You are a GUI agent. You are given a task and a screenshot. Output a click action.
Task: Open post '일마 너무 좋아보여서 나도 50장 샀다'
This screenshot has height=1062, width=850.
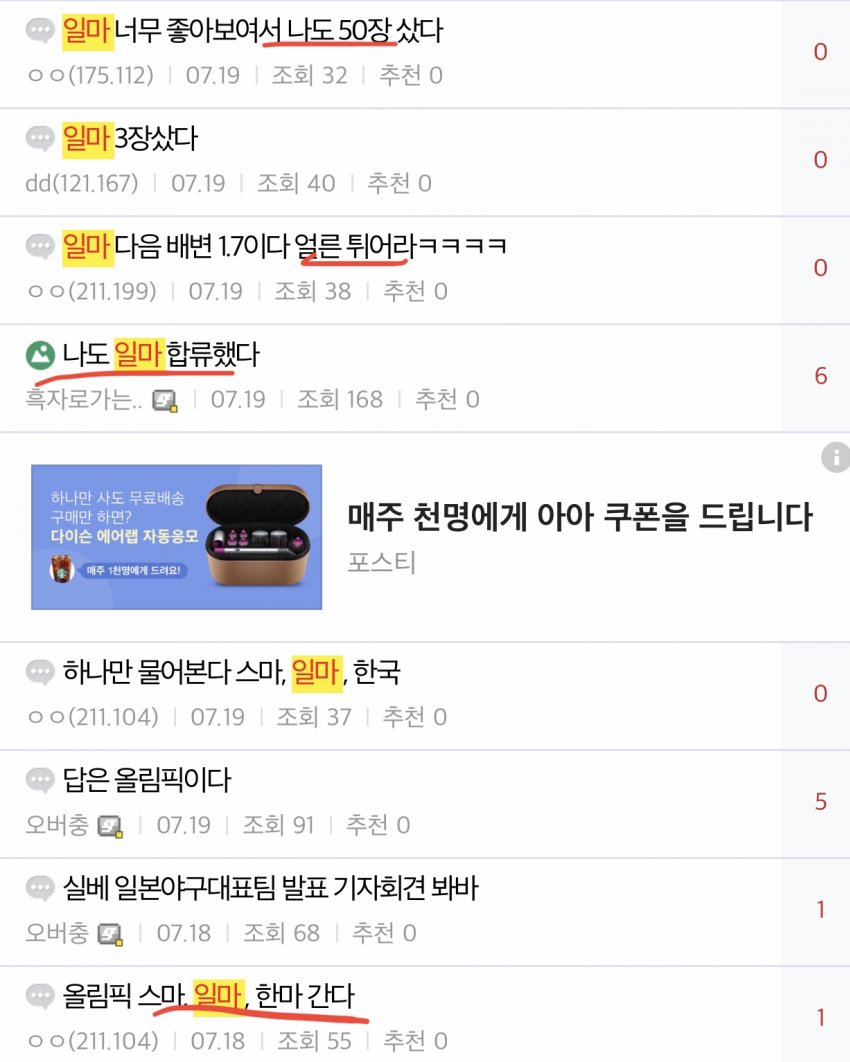point(250,32)
